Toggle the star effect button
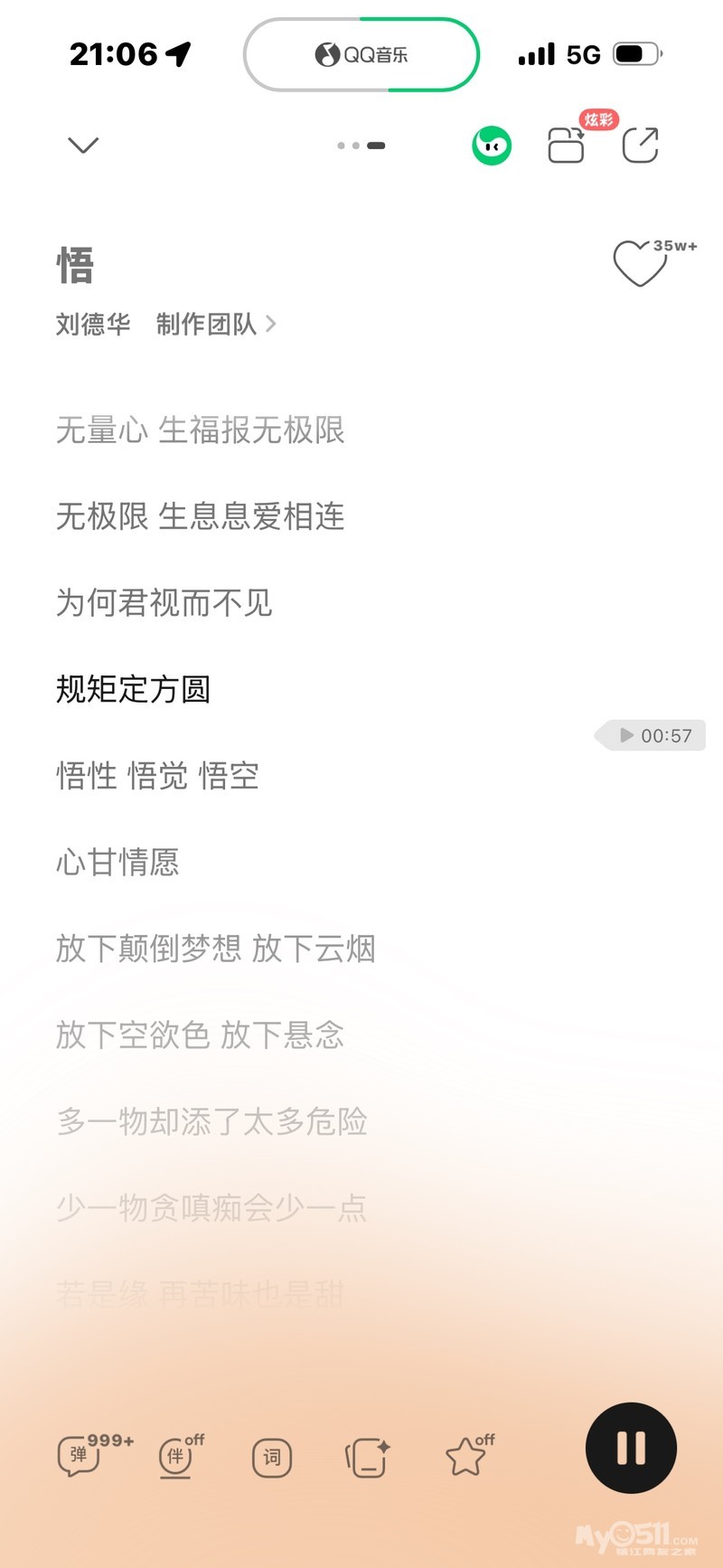The height and width of the screenshot is (1568, 723). point(466,1456)
